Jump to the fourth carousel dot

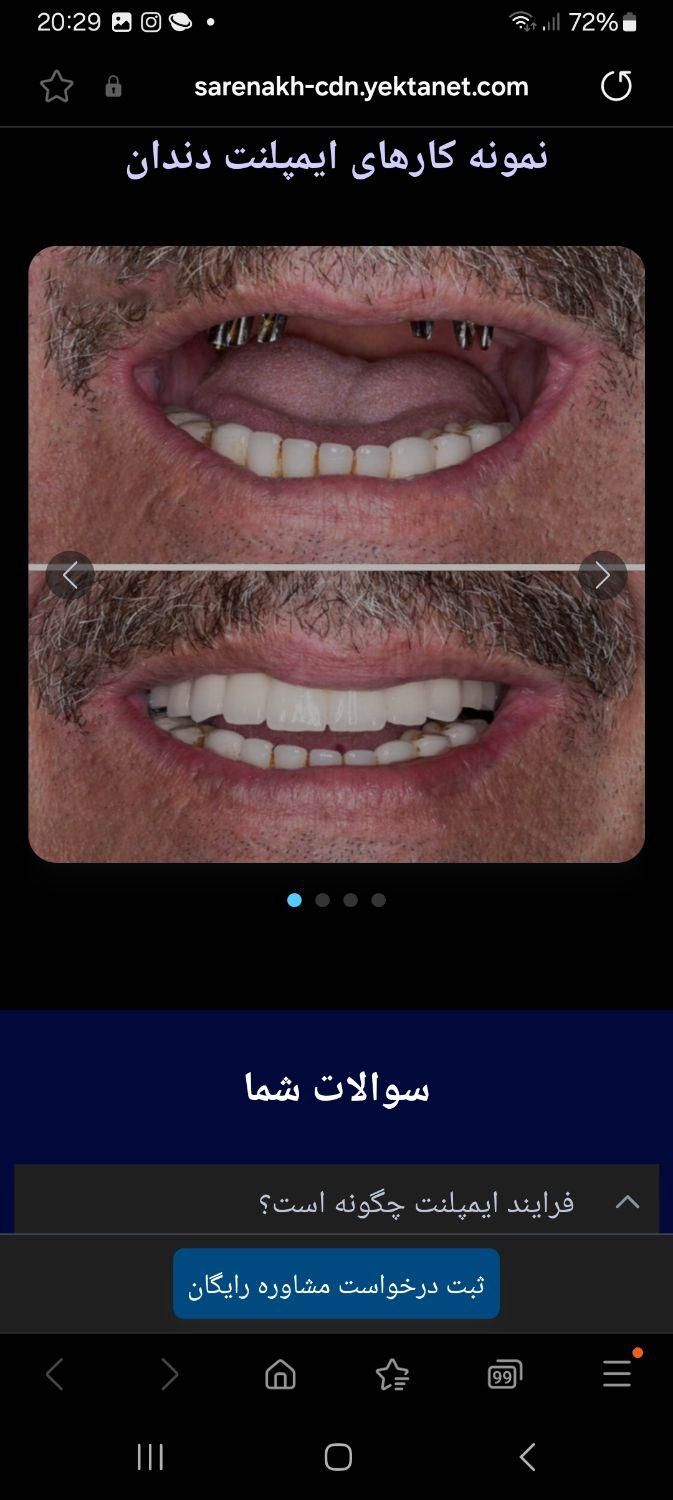click(x=378, y=900)
